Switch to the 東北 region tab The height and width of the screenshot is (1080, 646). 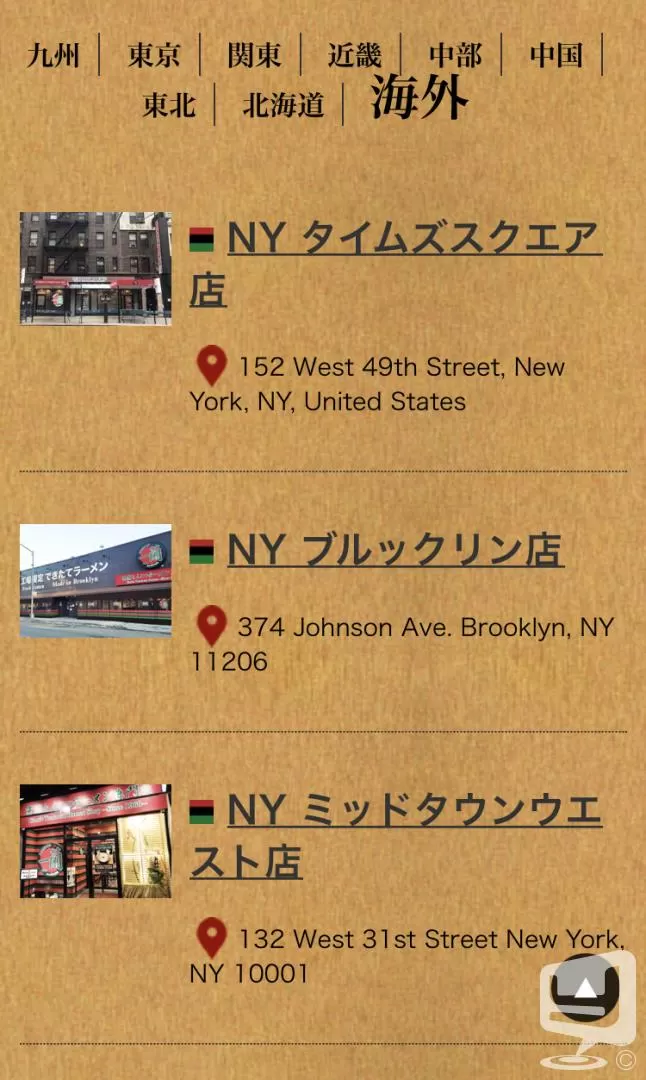[169, 105]
